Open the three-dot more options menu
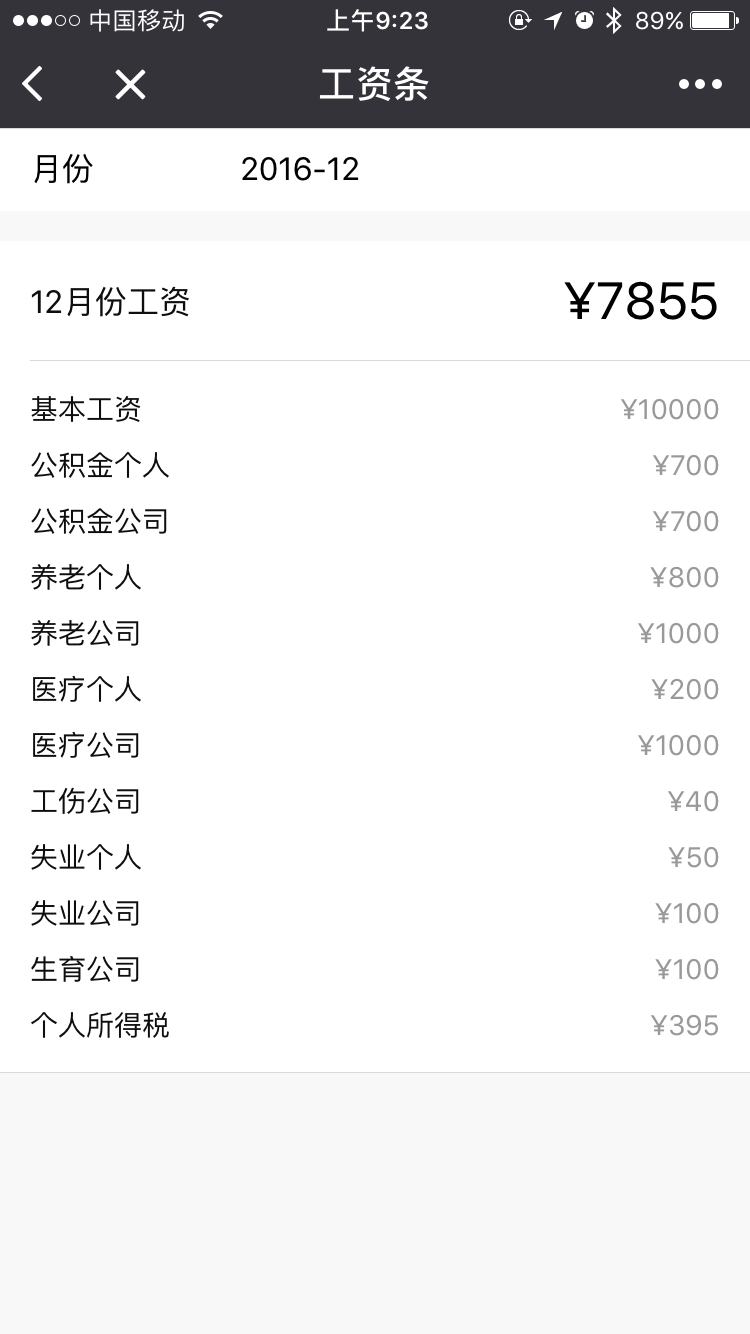 [700, 85]
